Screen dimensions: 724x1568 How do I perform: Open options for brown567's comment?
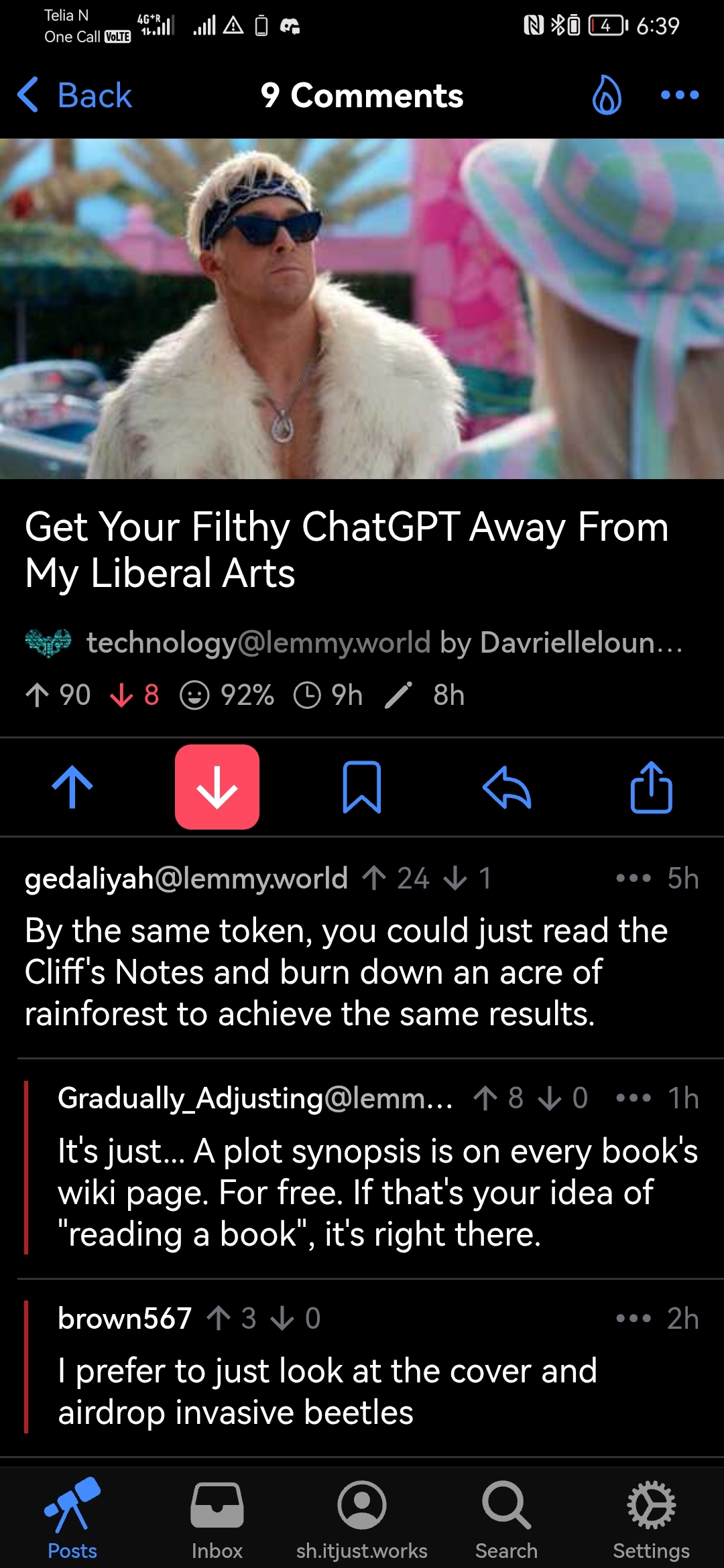pyautogui.click(x=633, y=1318)
